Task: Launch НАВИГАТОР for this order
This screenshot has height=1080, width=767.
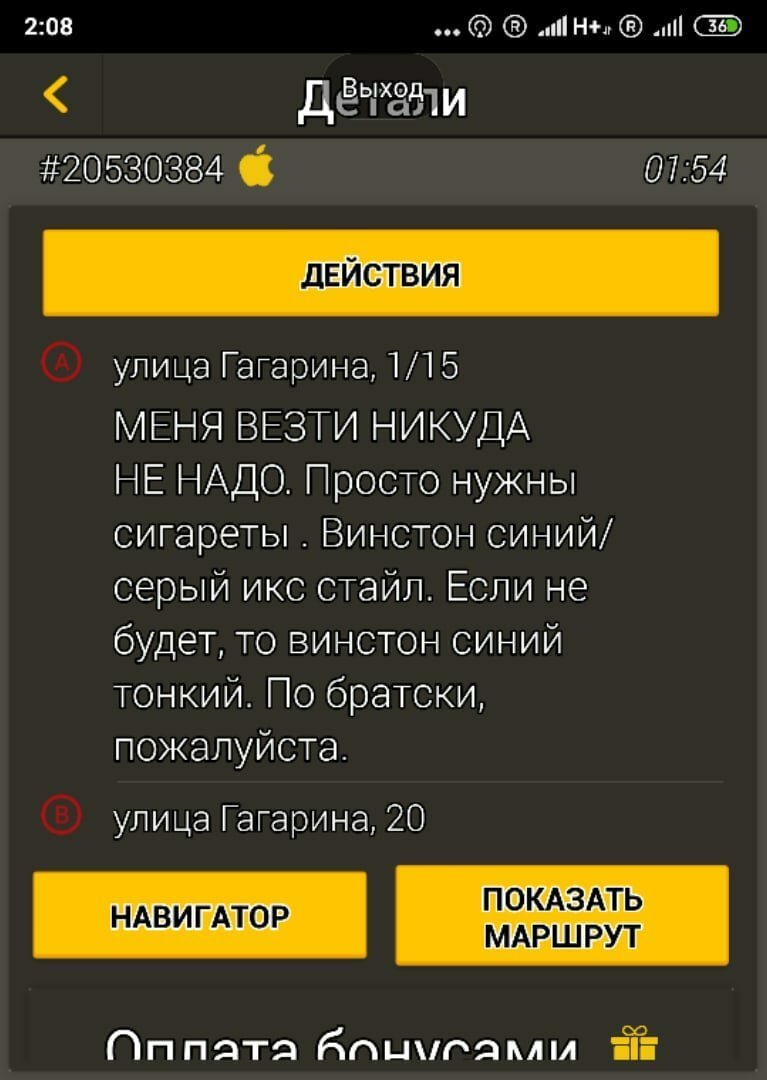Action: coord(199,915)
